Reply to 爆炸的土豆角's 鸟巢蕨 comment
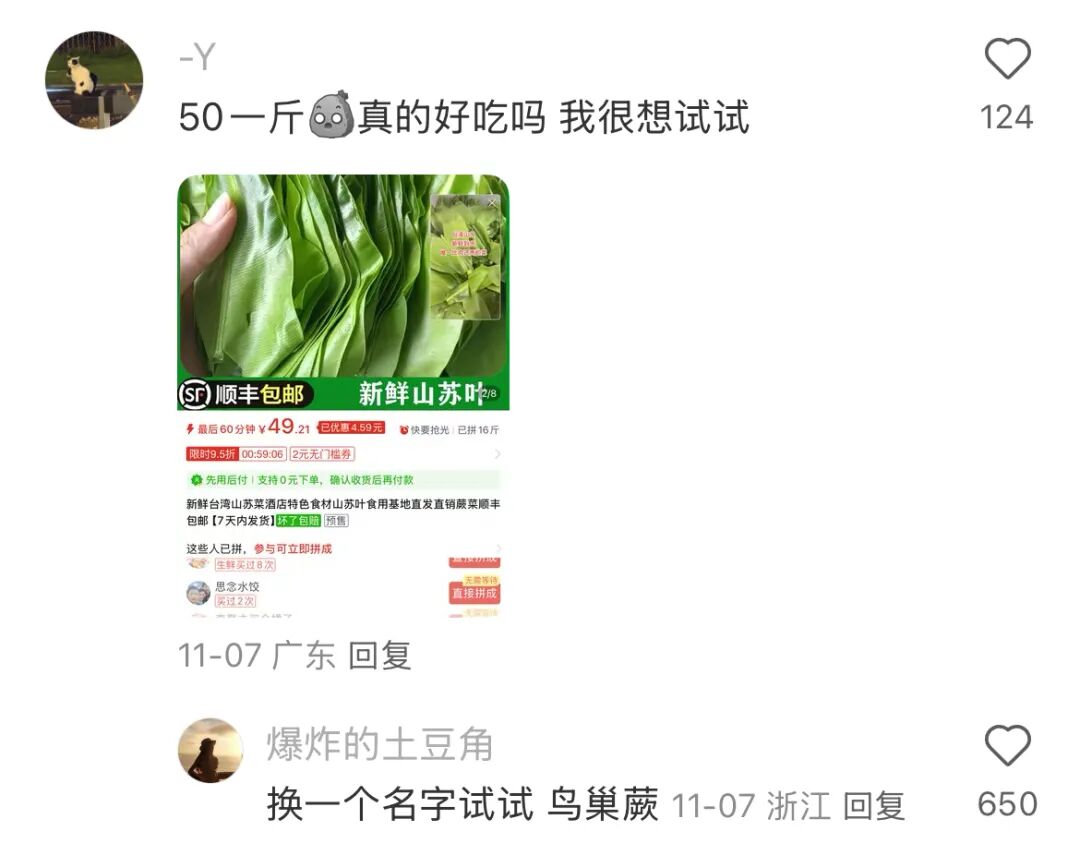Image resolution: width=1080 pixels, height=843 pixels. pos(873,806)
